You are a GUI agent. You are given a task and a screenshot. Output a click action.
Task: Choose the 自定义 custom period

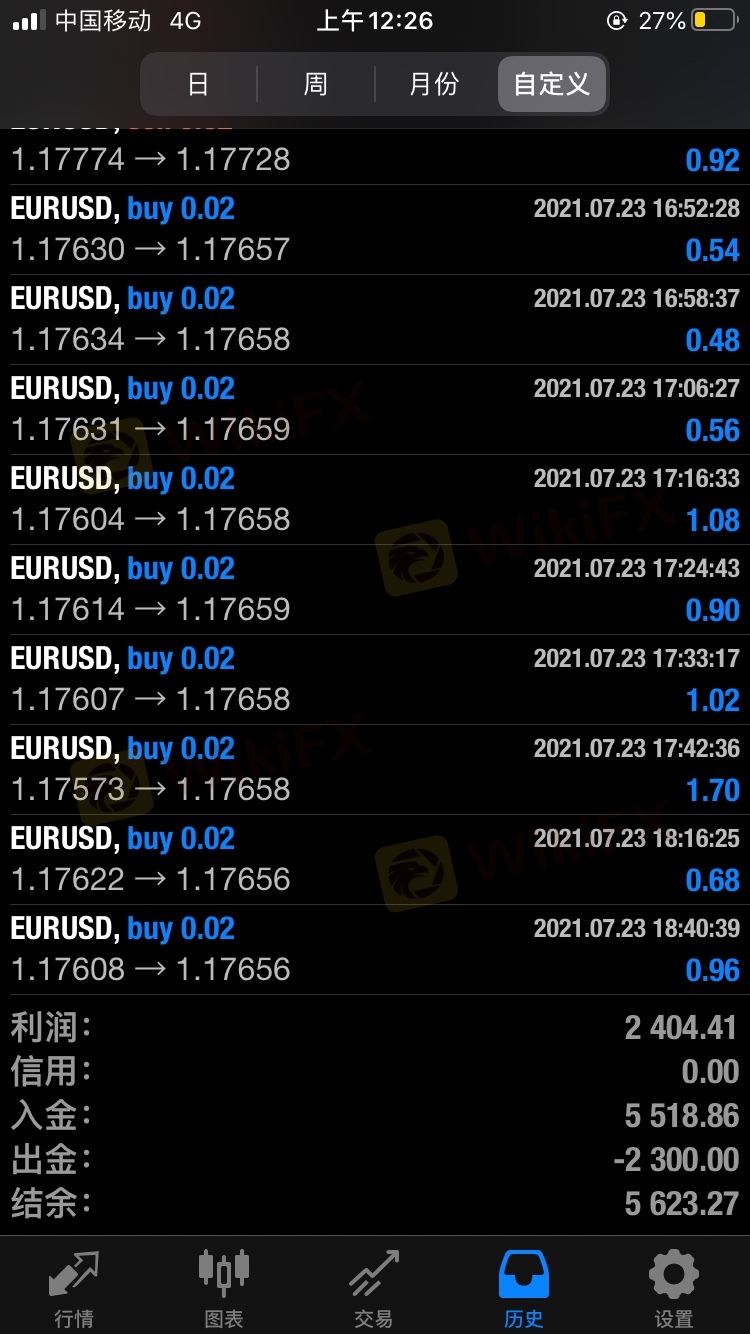(x=552, y=84)
